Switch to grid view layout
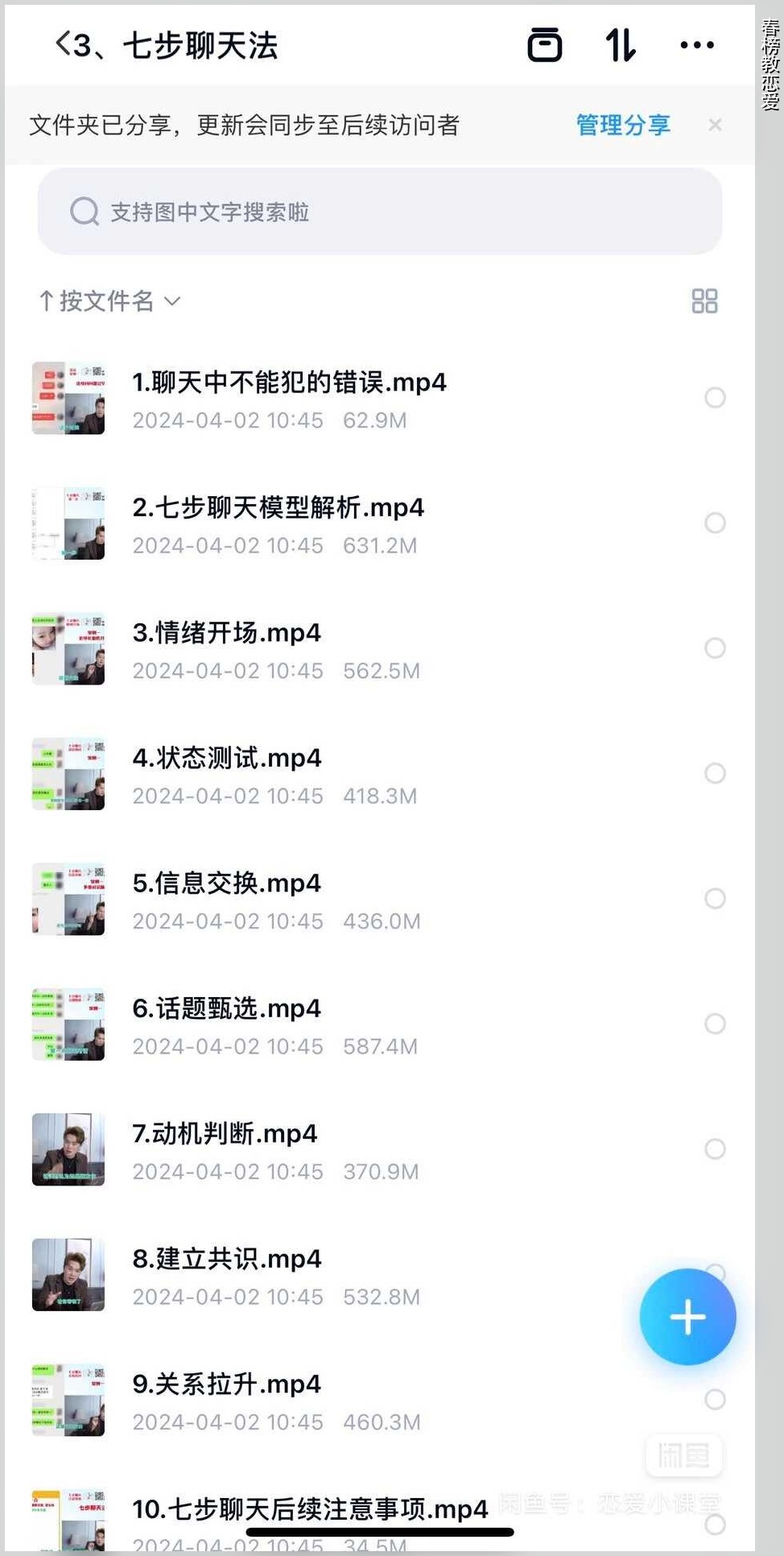The height and width of the screenshot is (1556, 784). click(704, 301)
